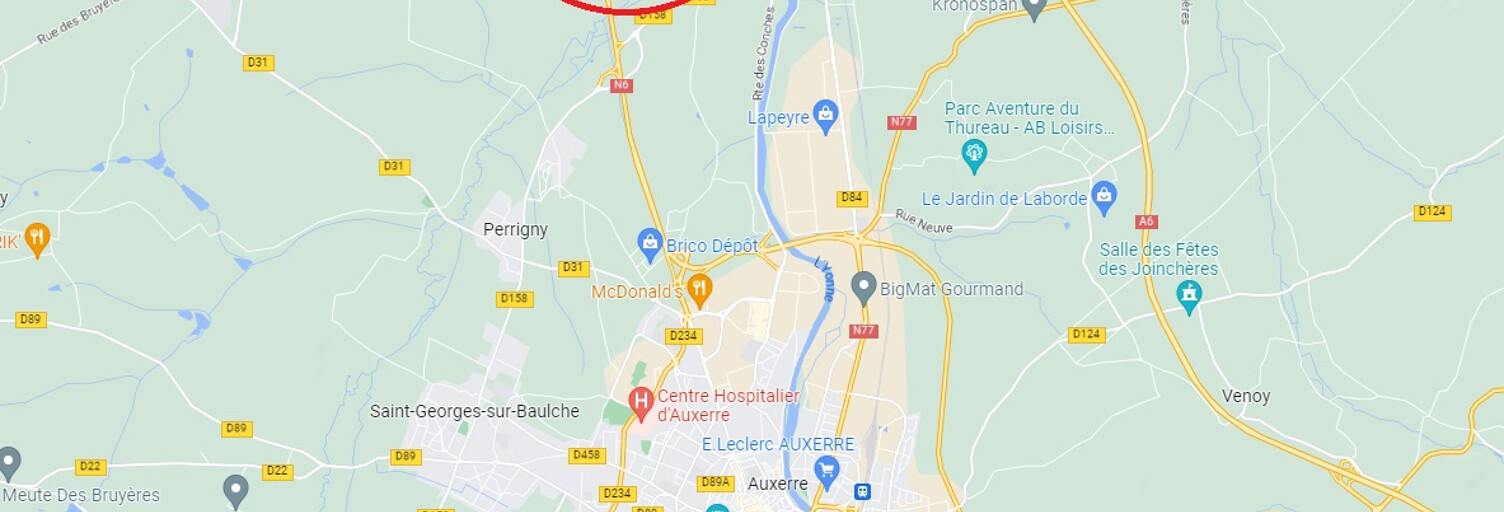Tap the Auxerre train station icon

coord(862,491)
